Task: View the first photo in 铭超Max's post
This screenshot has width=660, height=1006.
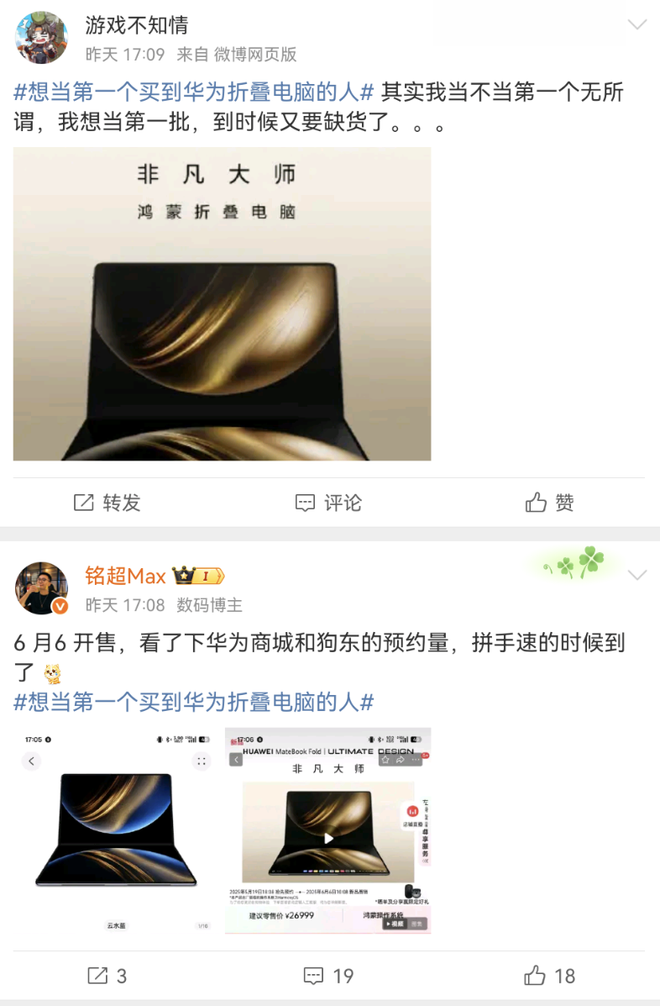Action: pyautogui.click(x=117, y=831)
